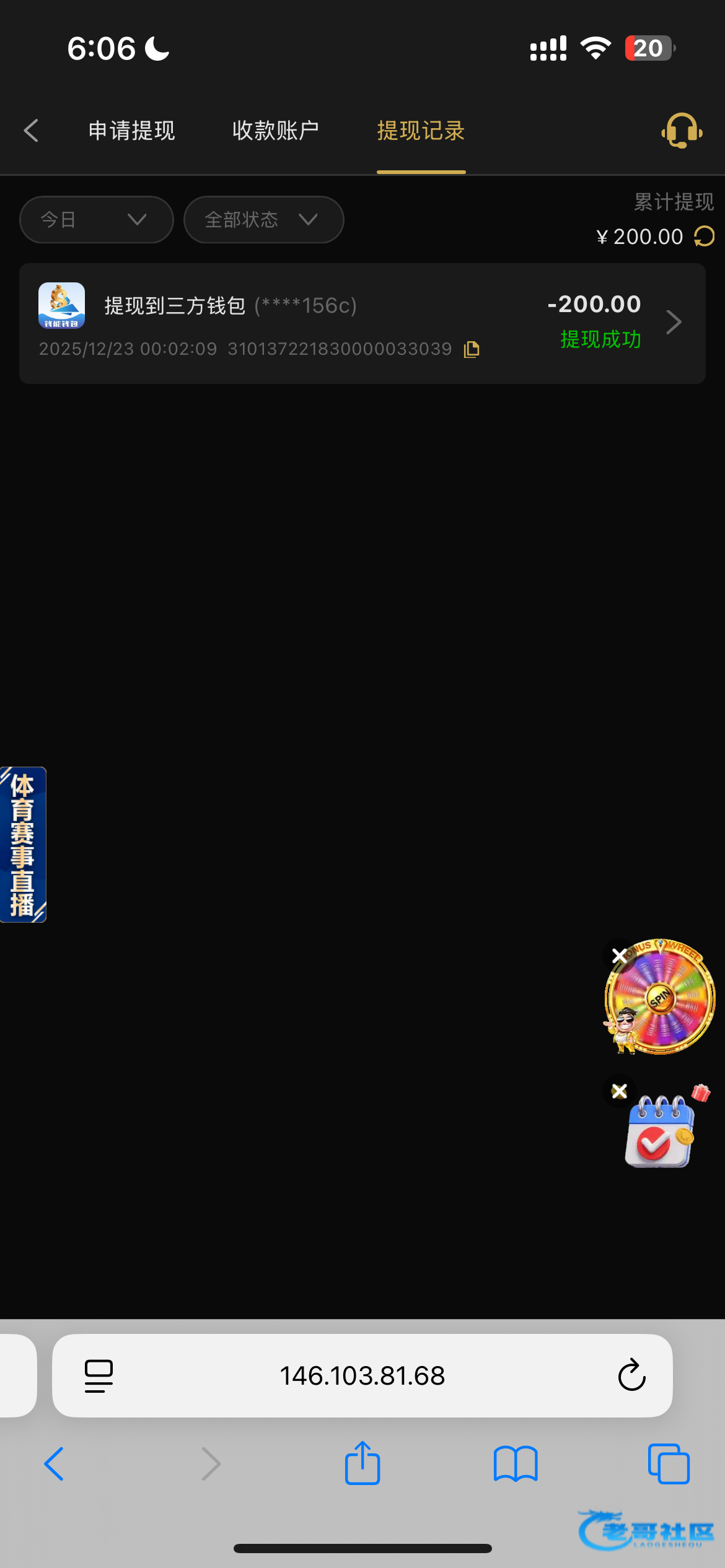Contact customer service via headset icon

pos(682,131)
